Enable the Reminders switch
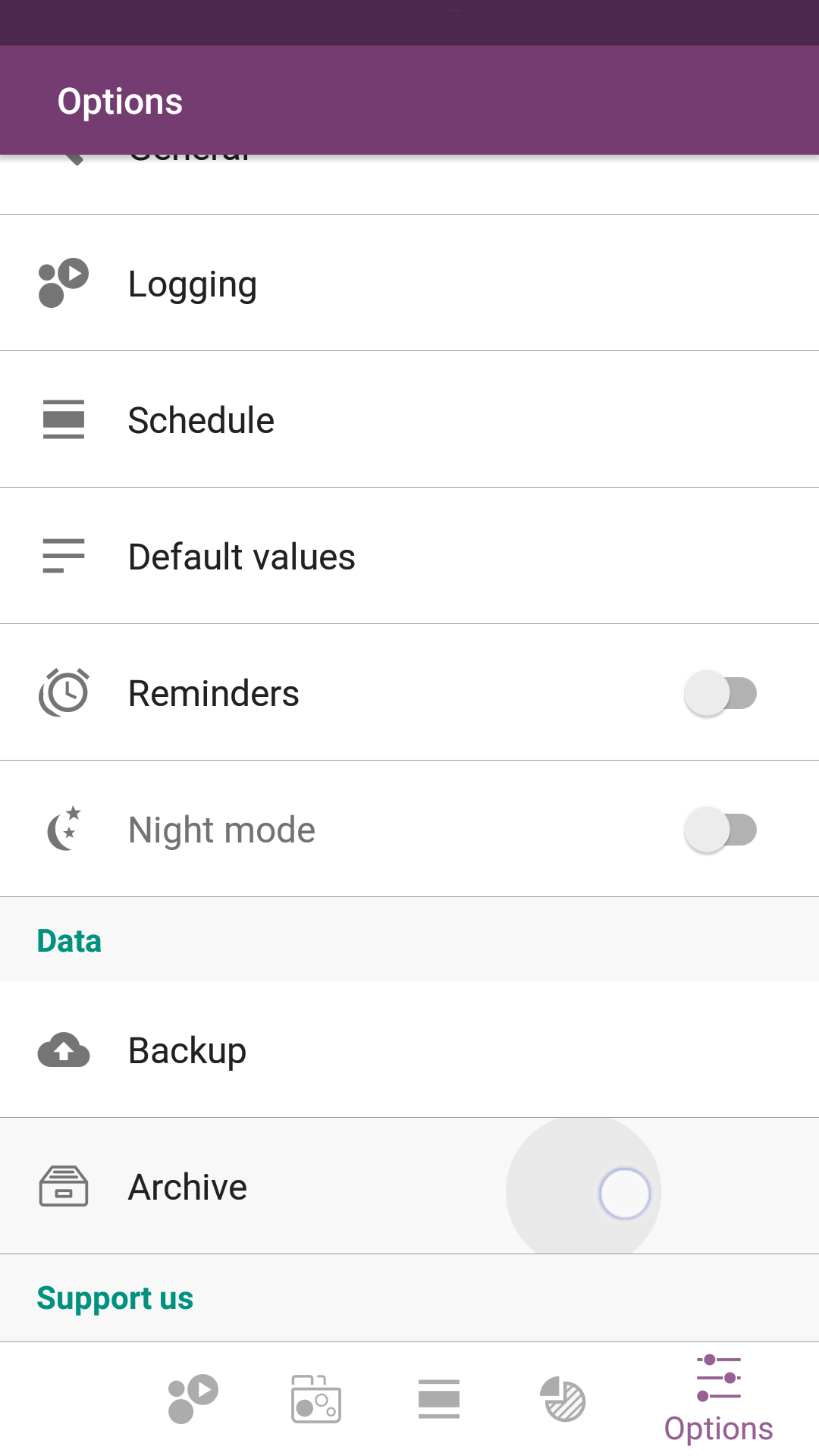This screenshot has height=1456, width=819. [720, 693]
